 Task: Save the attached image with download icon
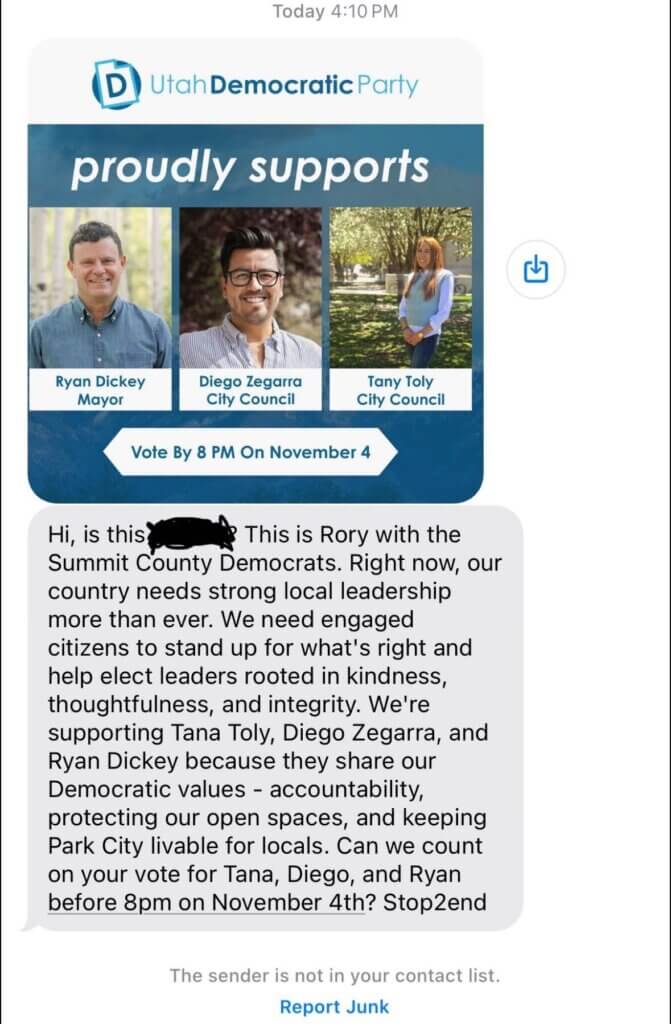pos(537,268)
